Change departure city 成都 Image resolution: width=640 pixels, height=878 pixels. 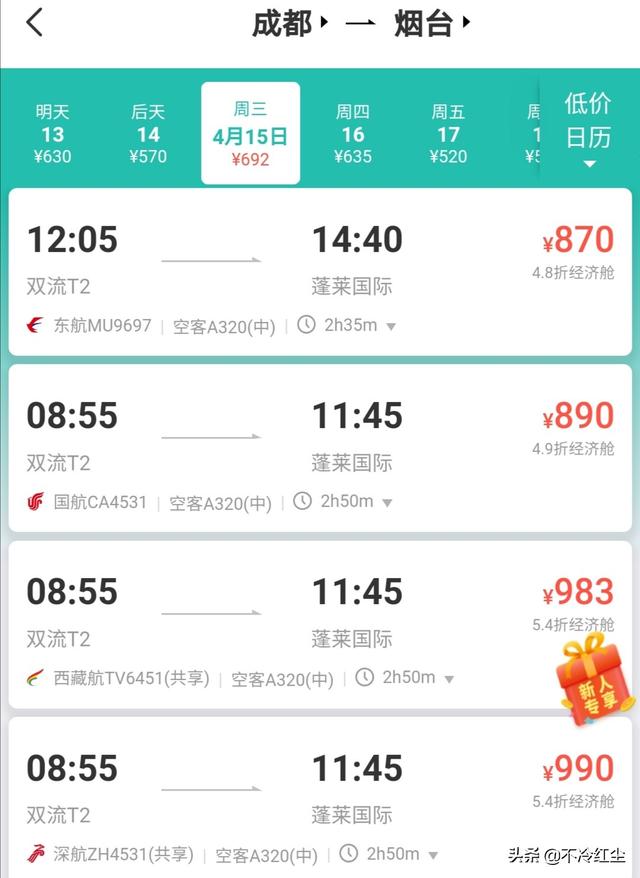(289, 23)
